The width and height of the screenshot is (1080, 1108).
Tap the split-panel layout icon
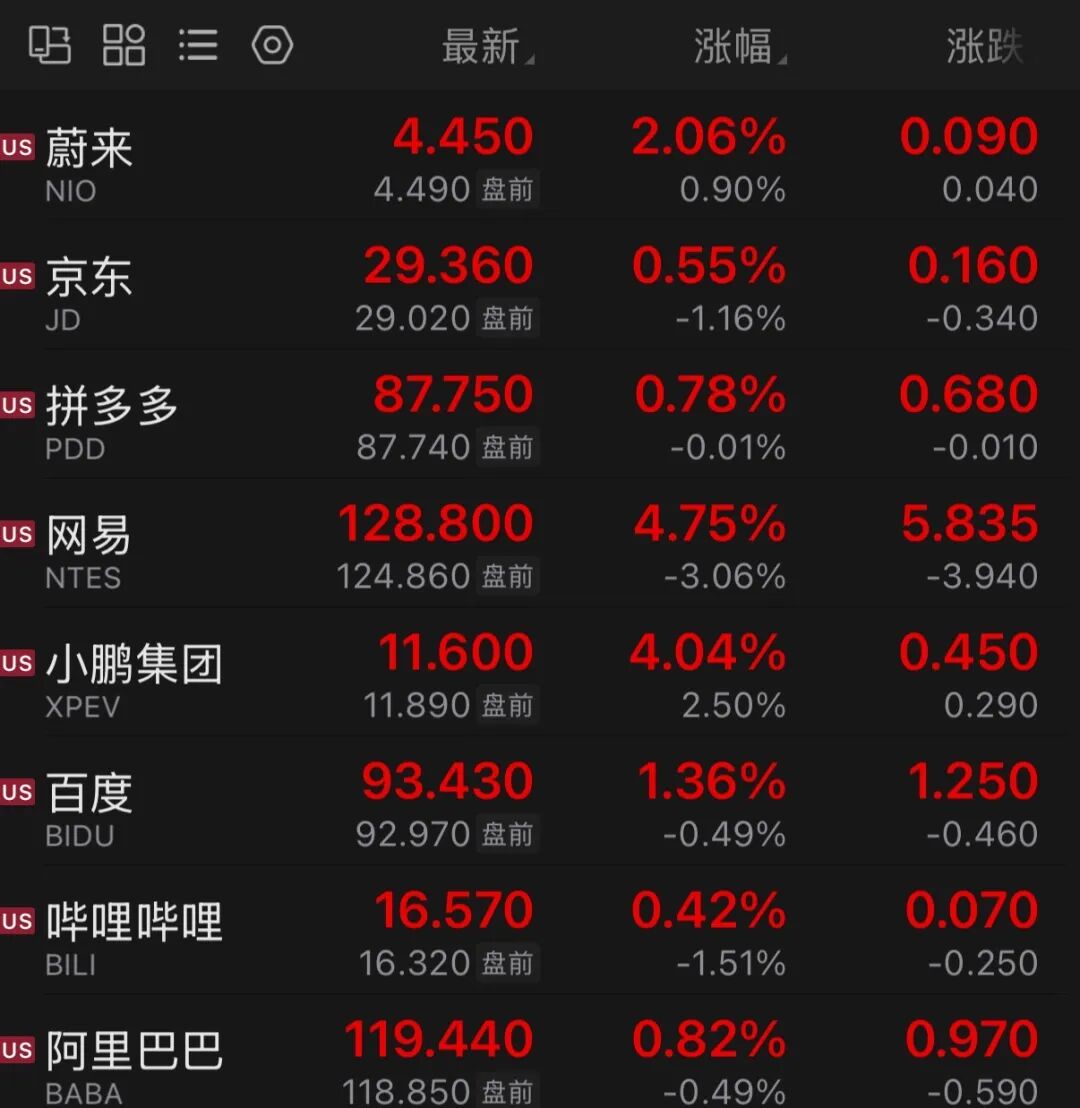(x=49, y=45)
